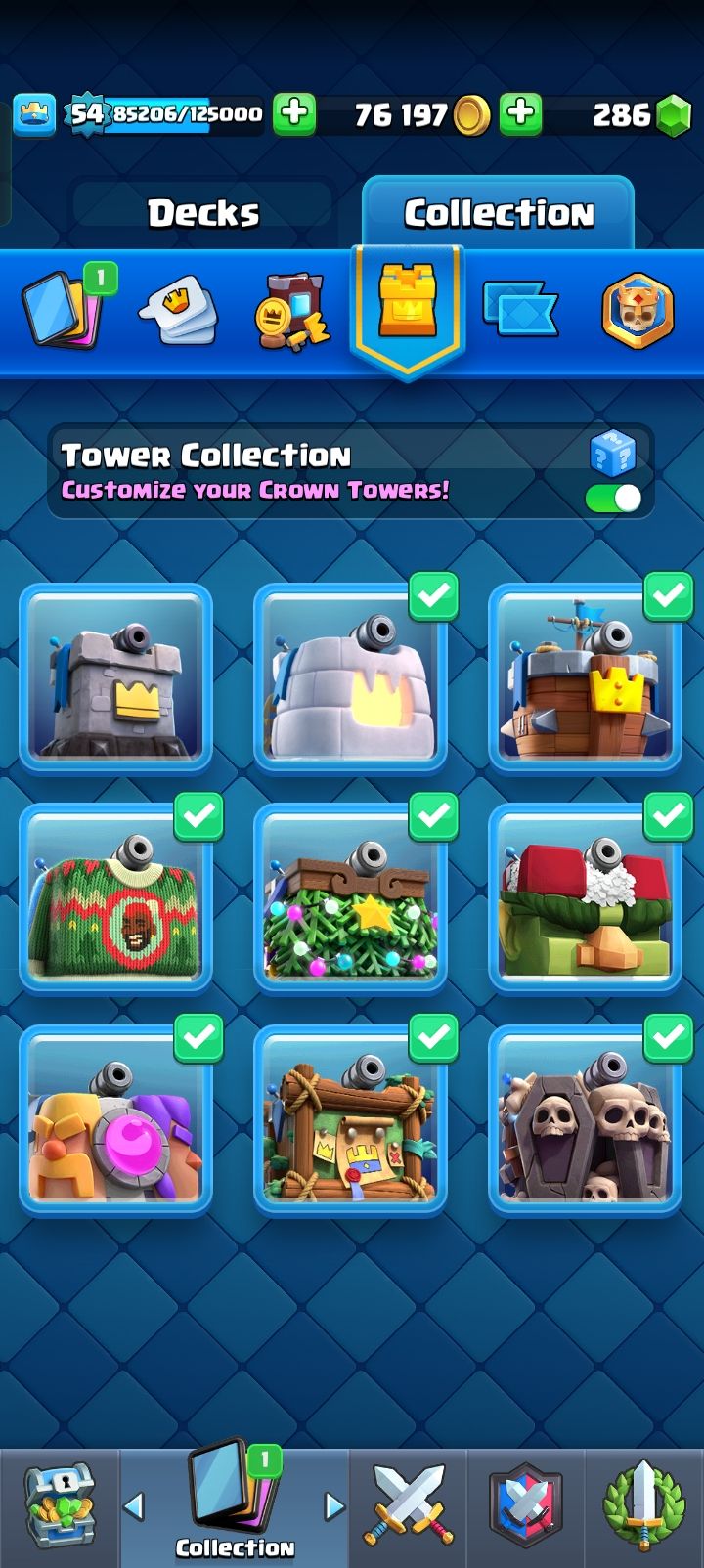
Task: Select the green Christmas sweater tower skin
Action: pyautogui.click(x=116, y=899)
